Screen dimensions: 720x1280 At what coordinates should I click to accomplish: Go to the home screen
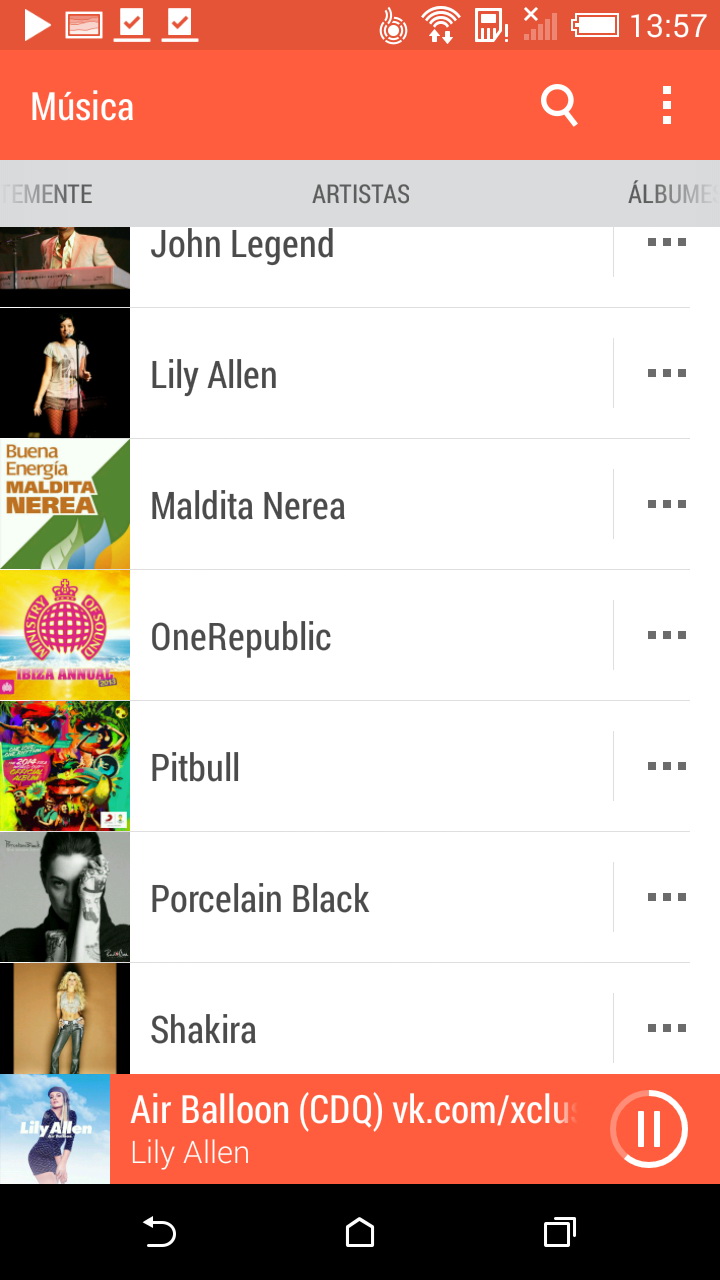point(360,1233)
